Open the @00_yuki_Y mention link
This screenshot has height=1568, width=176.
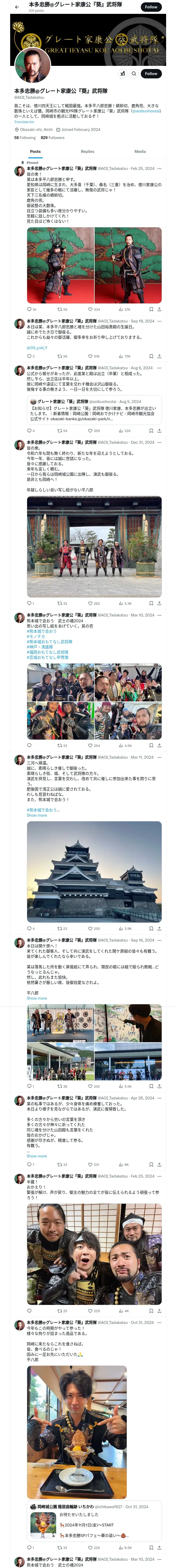37,348
